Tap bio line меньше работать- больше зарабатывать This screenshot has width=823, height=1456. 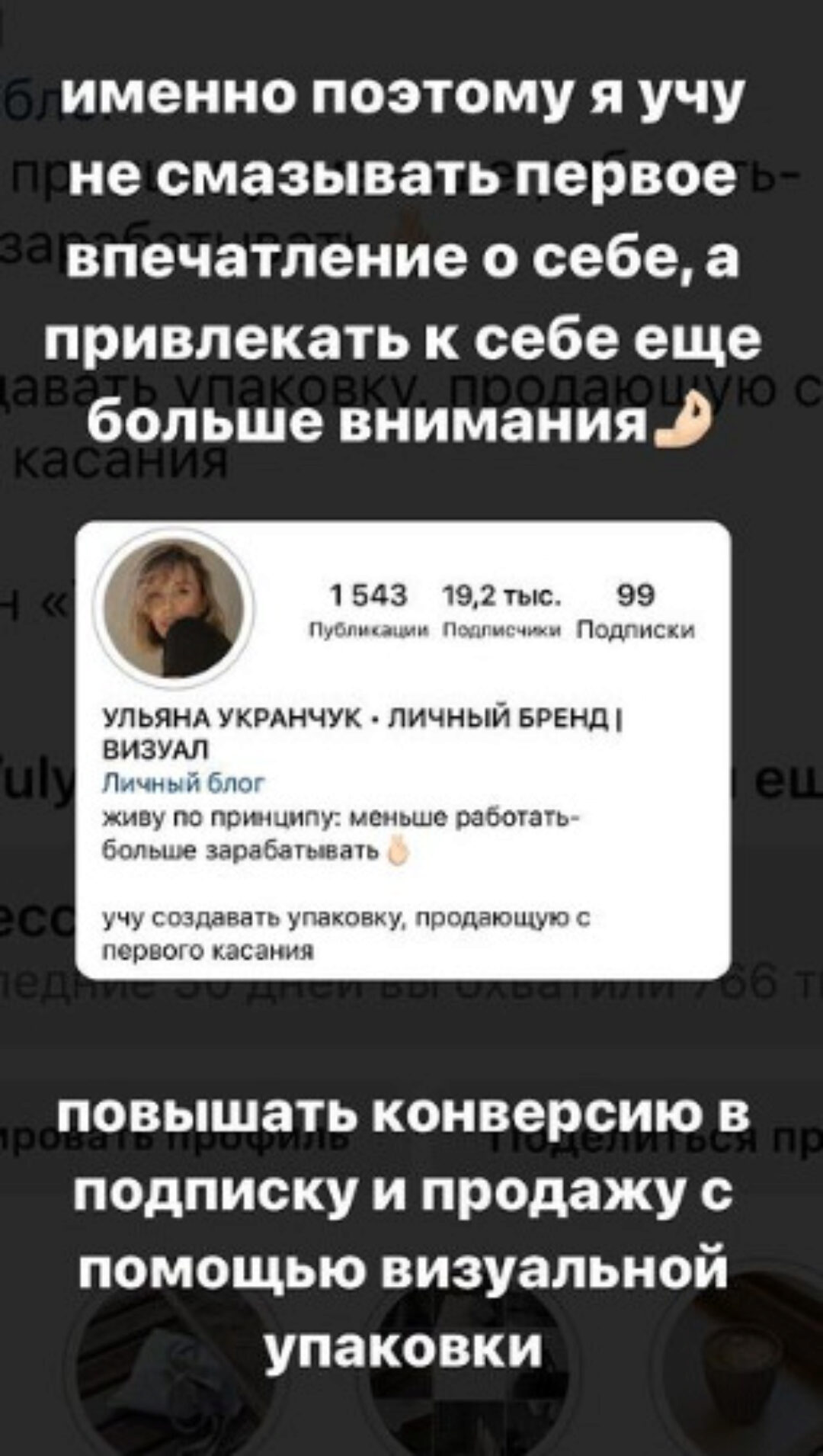[305, 831]
